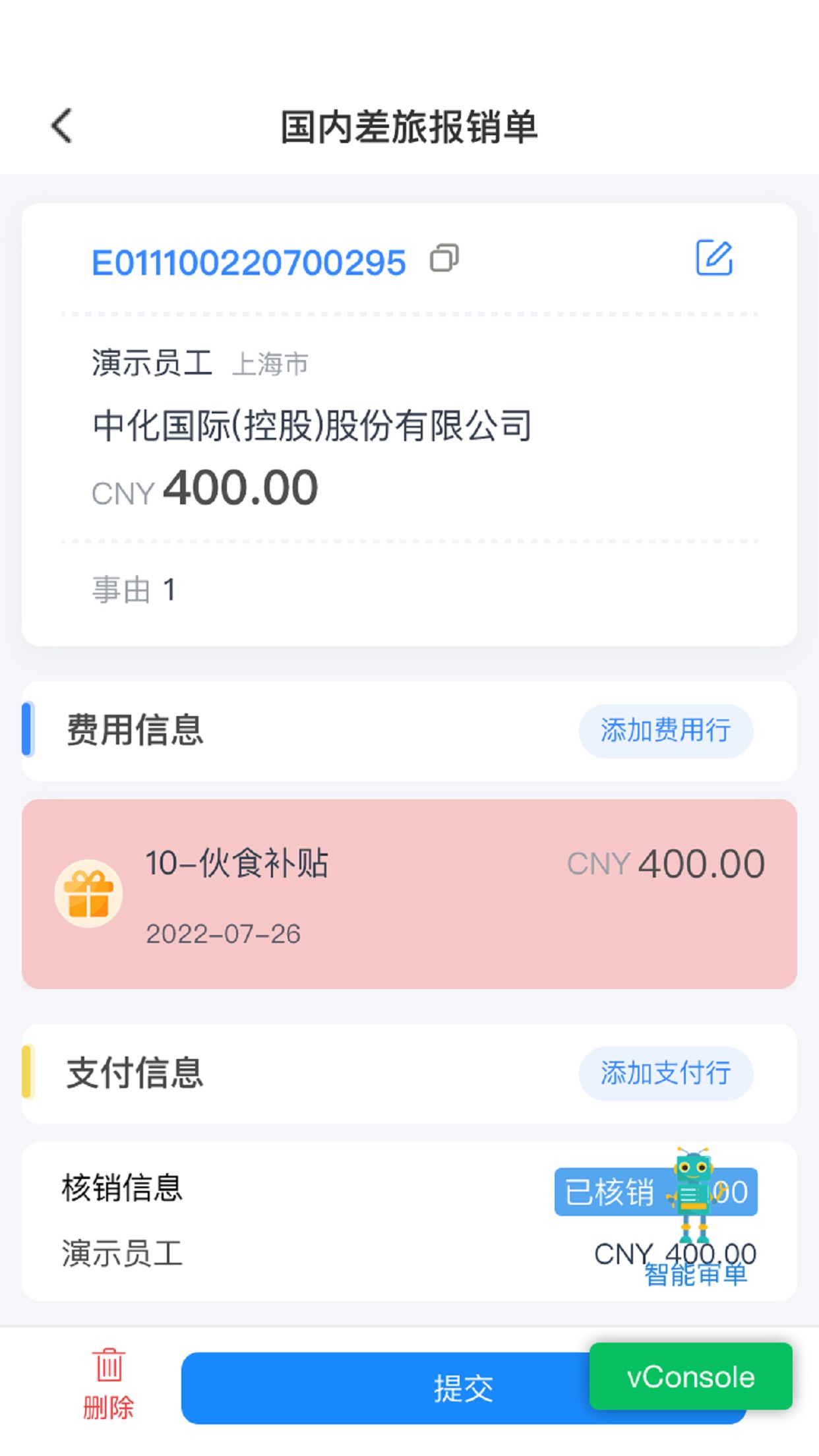Submit the form with 提交
The image size is (819, 1456).
tap(382, 1388)
